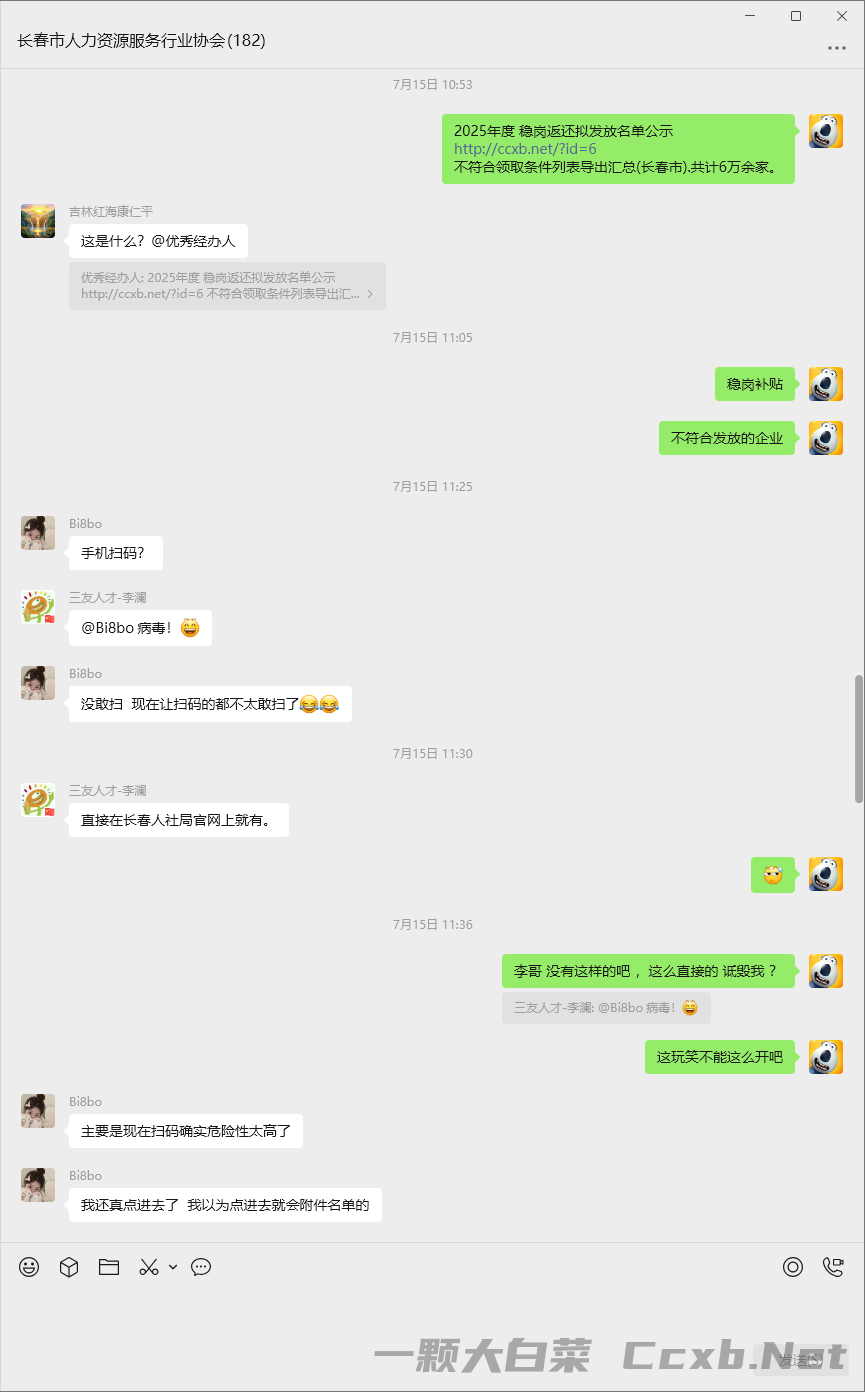Expand the screenshot options dropdown arrow
This screenshot has height=1392, width=865.
pos(173,1267)
